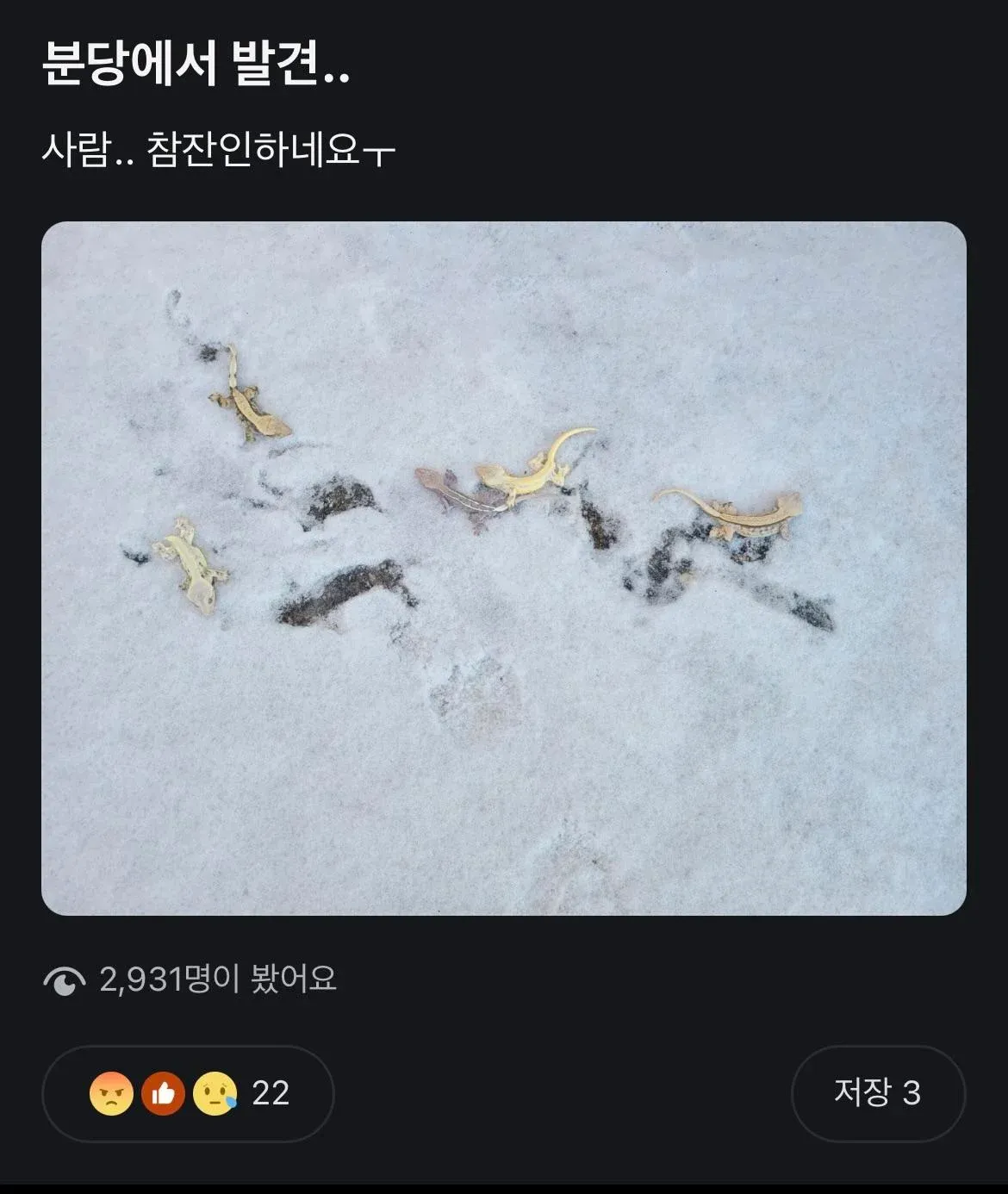The image size is (1008, 1194).
Task: Save this post with the 저장 button
Action: pos(877,1094)
